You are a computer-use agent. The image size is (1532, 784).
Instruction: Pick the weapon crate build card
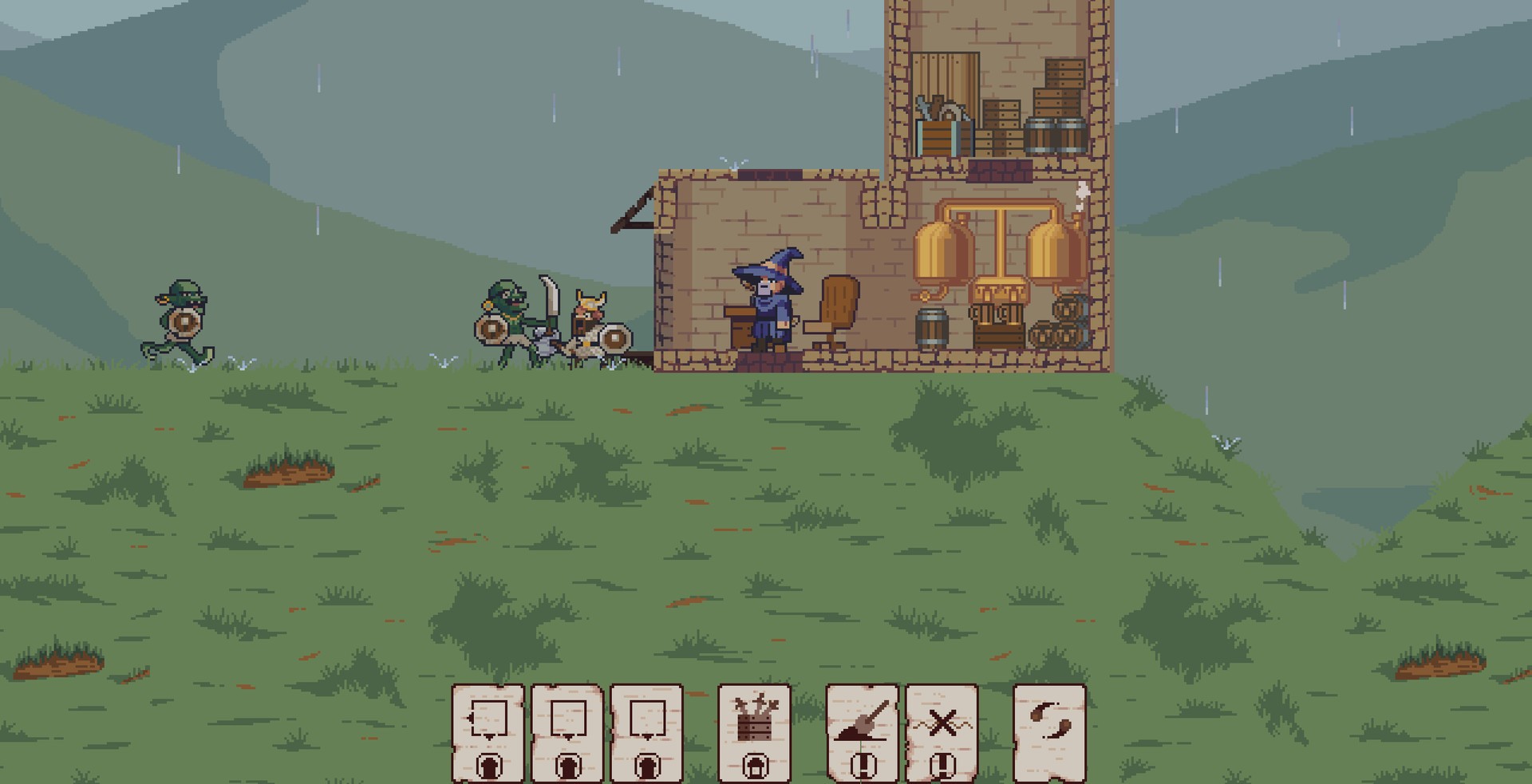(754, 732)
